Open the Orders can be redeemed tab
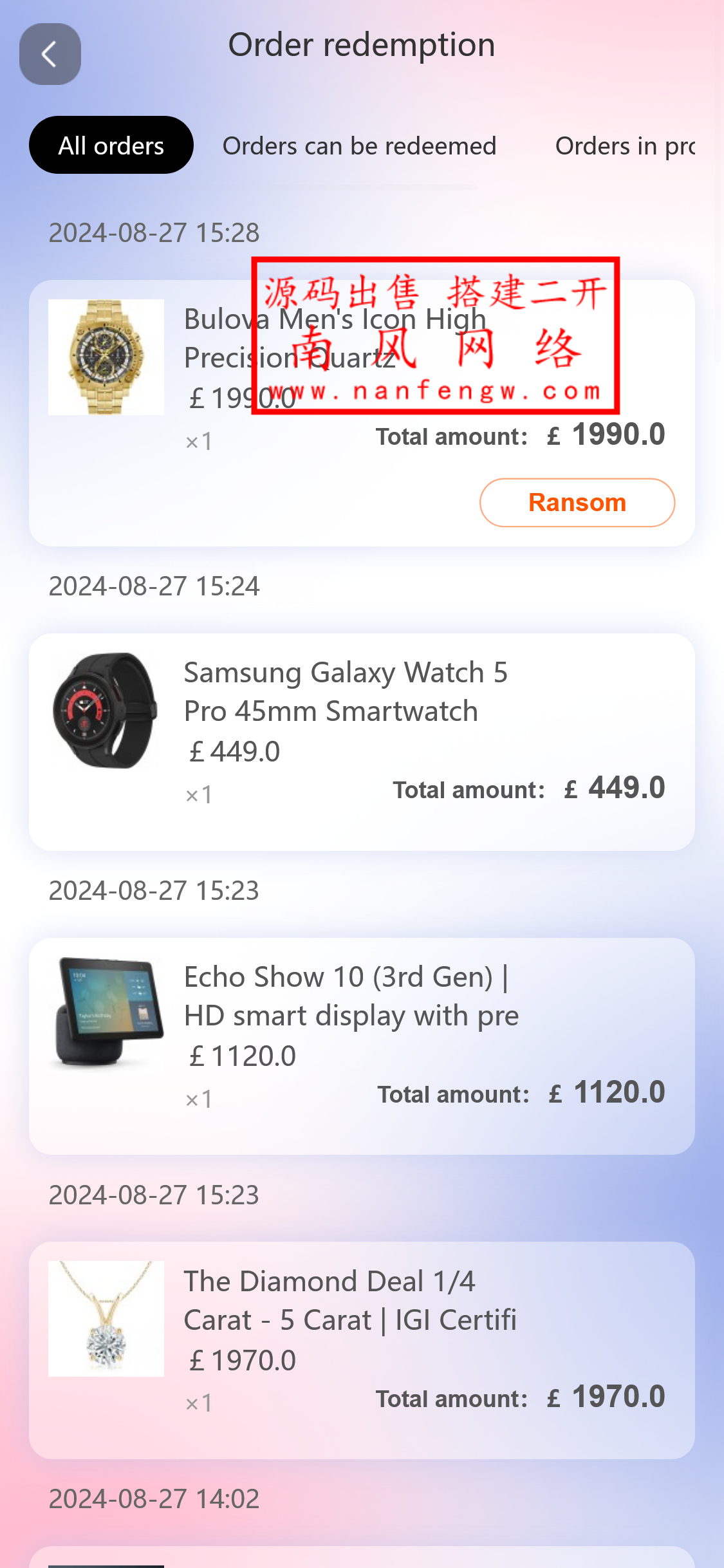The width and height of the screenshot is (724, 1568). [358, 145]
